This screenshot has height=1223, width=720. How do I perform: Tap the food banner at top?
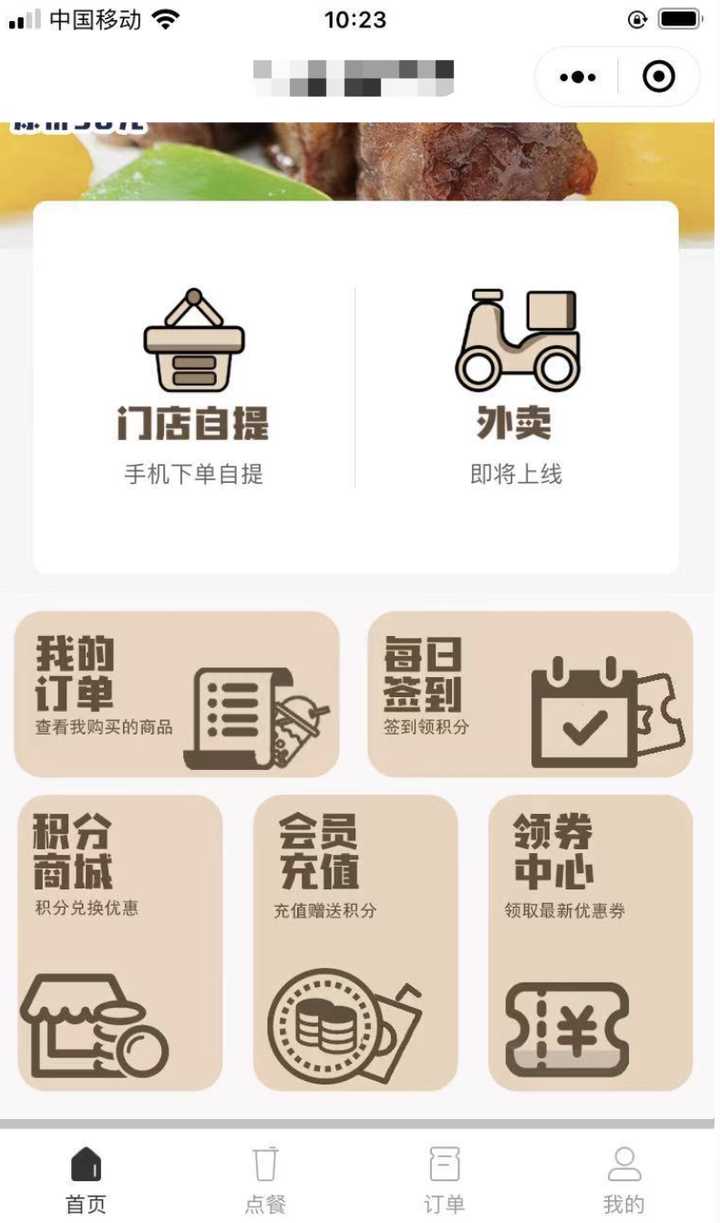[x=360, y=158]
